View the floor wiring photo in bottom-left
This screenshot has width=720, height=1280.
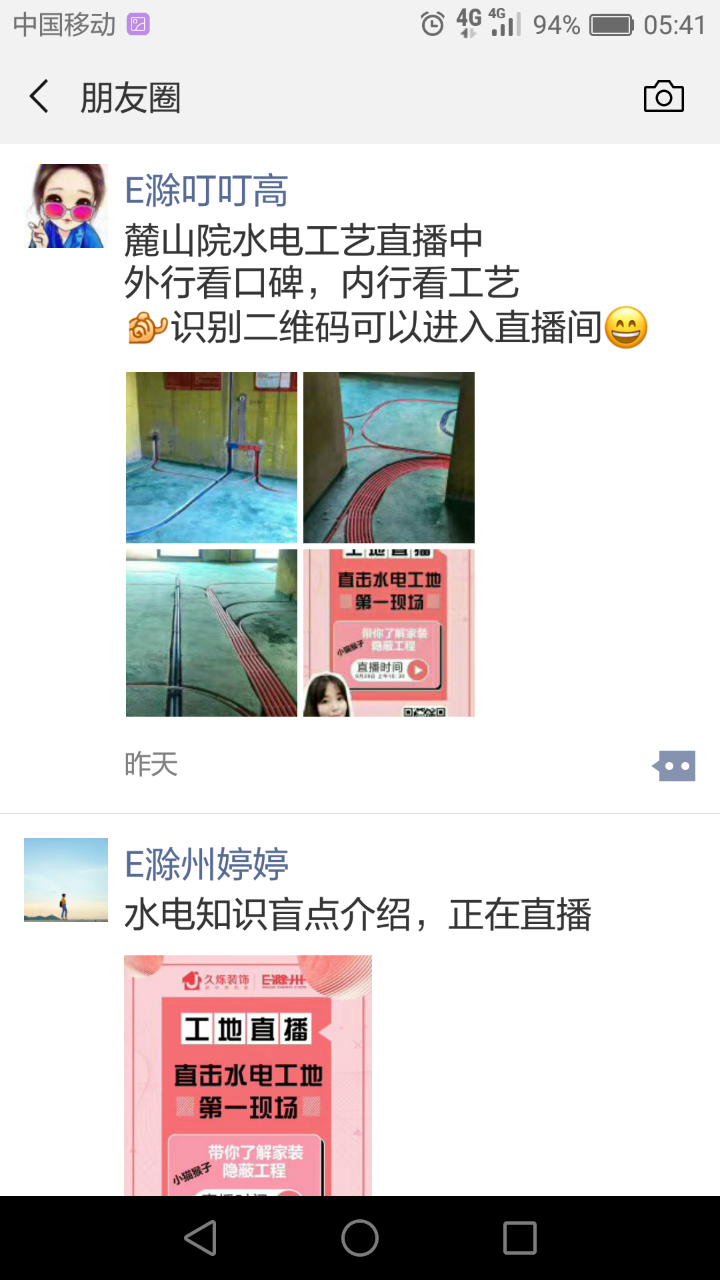(211, 632)
